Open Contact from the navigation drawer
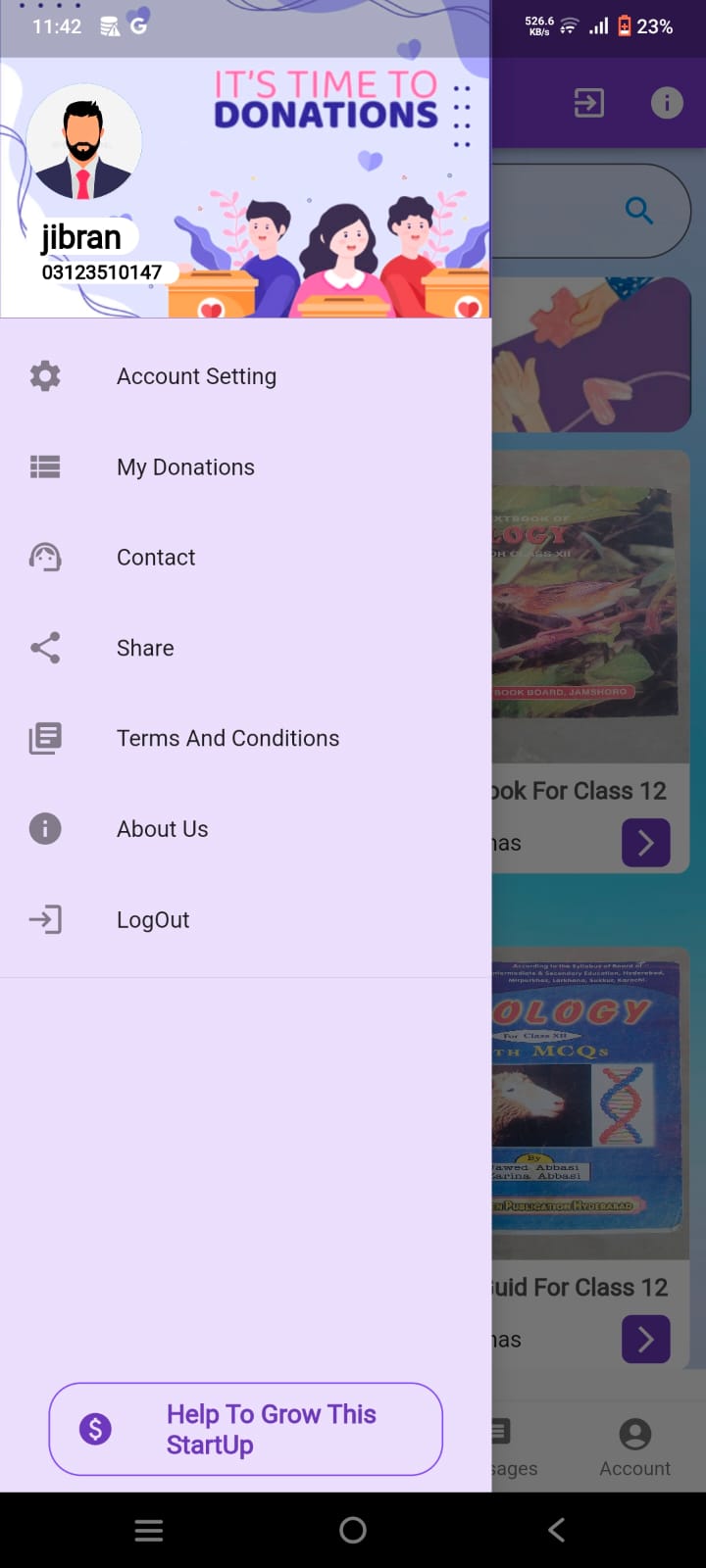This screenshot has width=706, height=1568. click(x=155, y=557)
